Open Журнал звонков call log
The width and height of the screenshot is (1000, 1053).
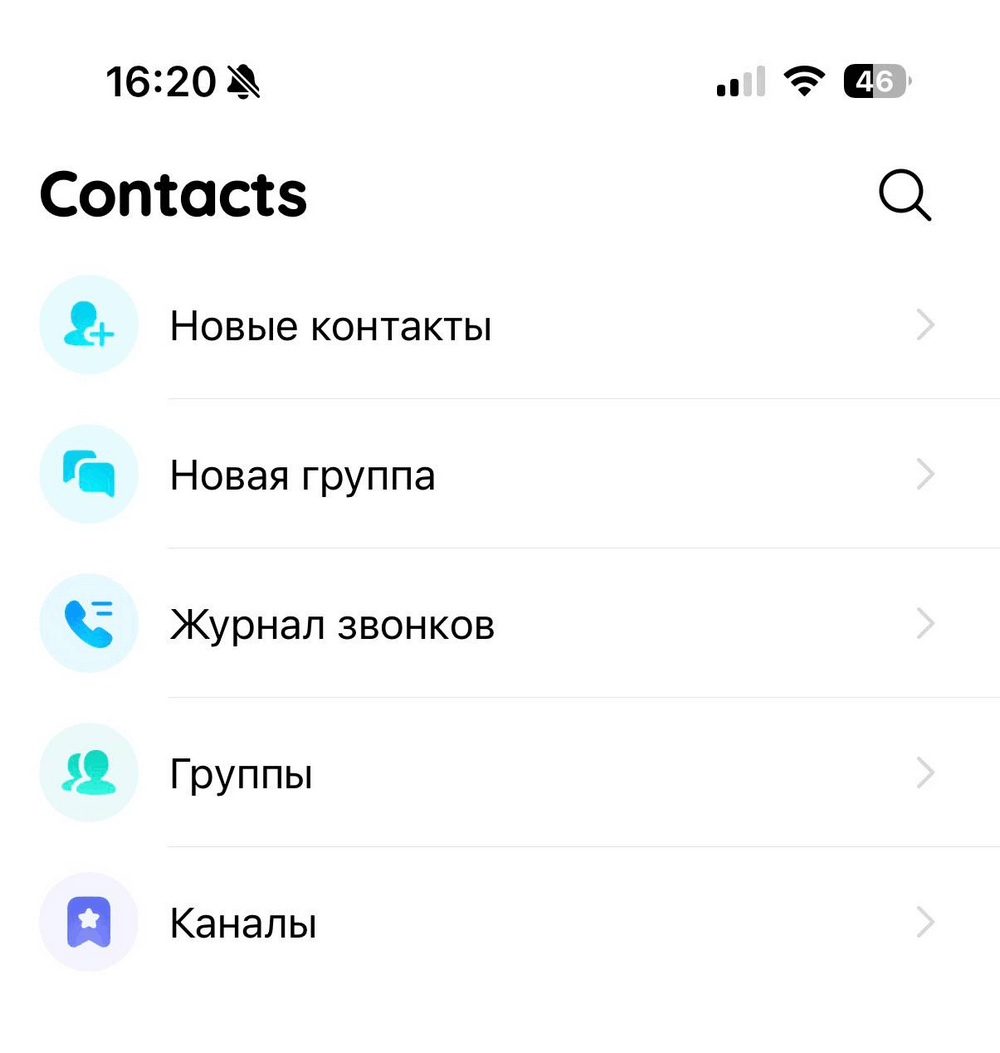pyautogui.click(x=332, y=625)
